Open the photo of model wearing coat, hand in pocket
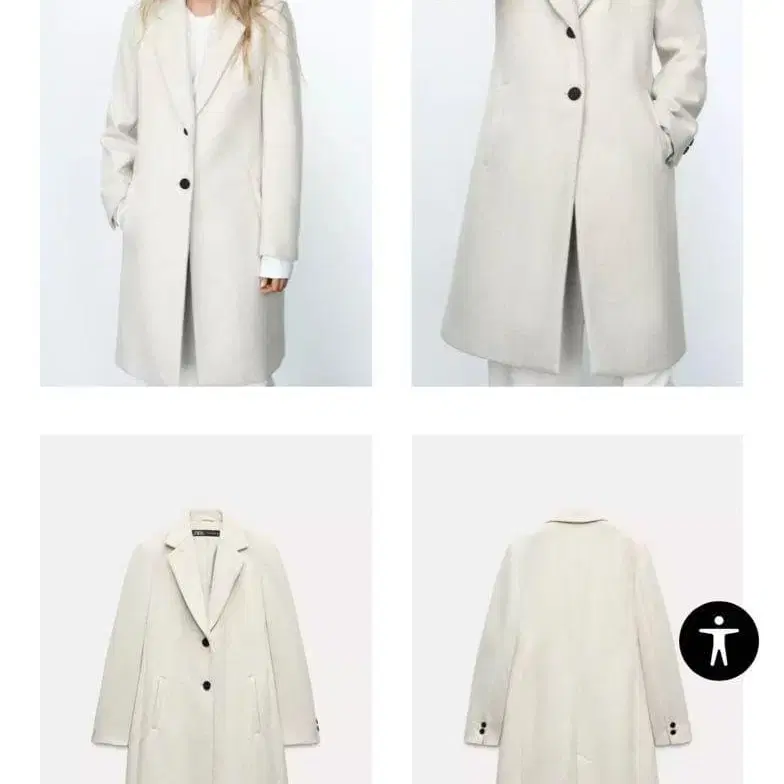This screenshot has height=784, width=784. tap(205, 192)
